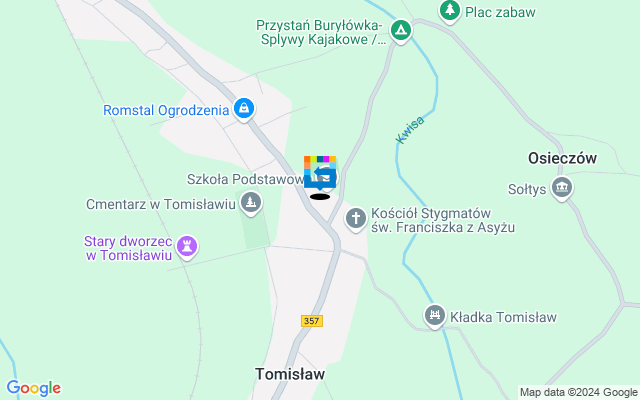The width and height of the screenshot is (640, 400).
Task: Select the Stary dworzec w Tomisławiu pin
Action: [187, 246]
